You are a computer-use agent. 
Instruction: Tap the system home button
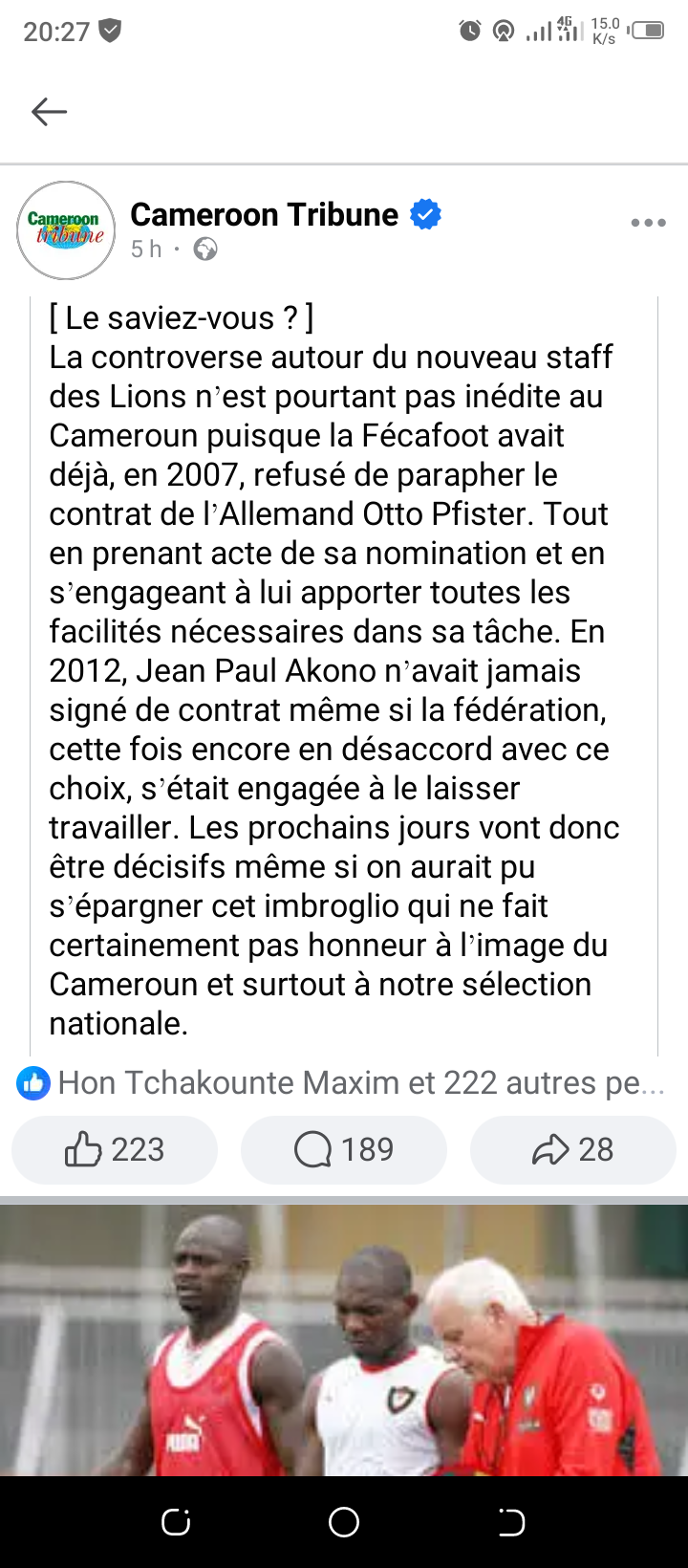[344, 1522]
